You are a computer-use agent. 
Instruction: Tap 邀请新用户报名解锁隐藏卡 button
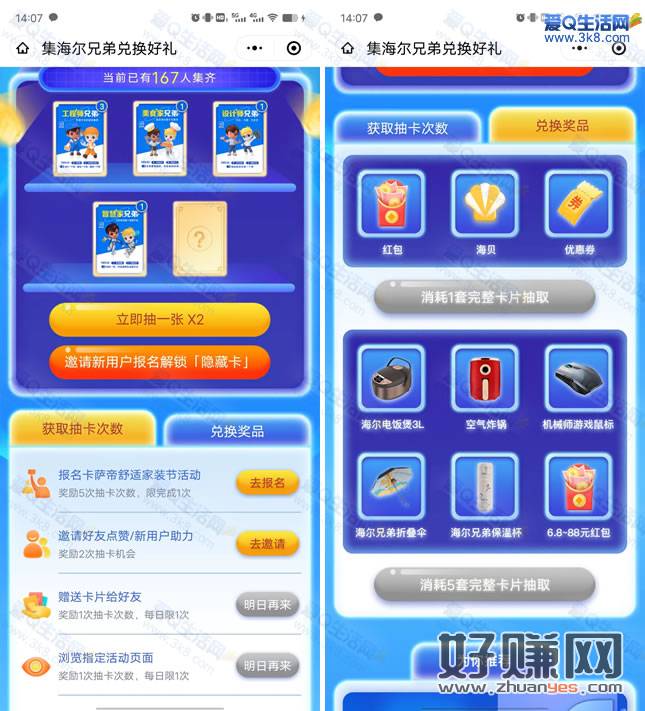point(159,361)
